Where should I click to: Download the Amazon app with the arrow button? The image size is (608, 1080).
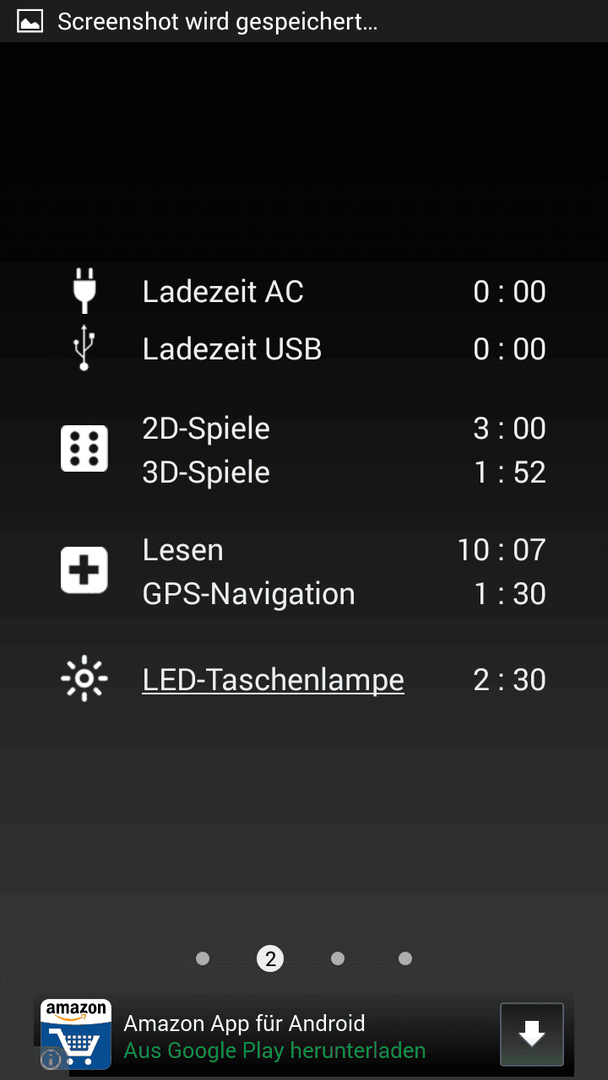[x=532, y=1035]
